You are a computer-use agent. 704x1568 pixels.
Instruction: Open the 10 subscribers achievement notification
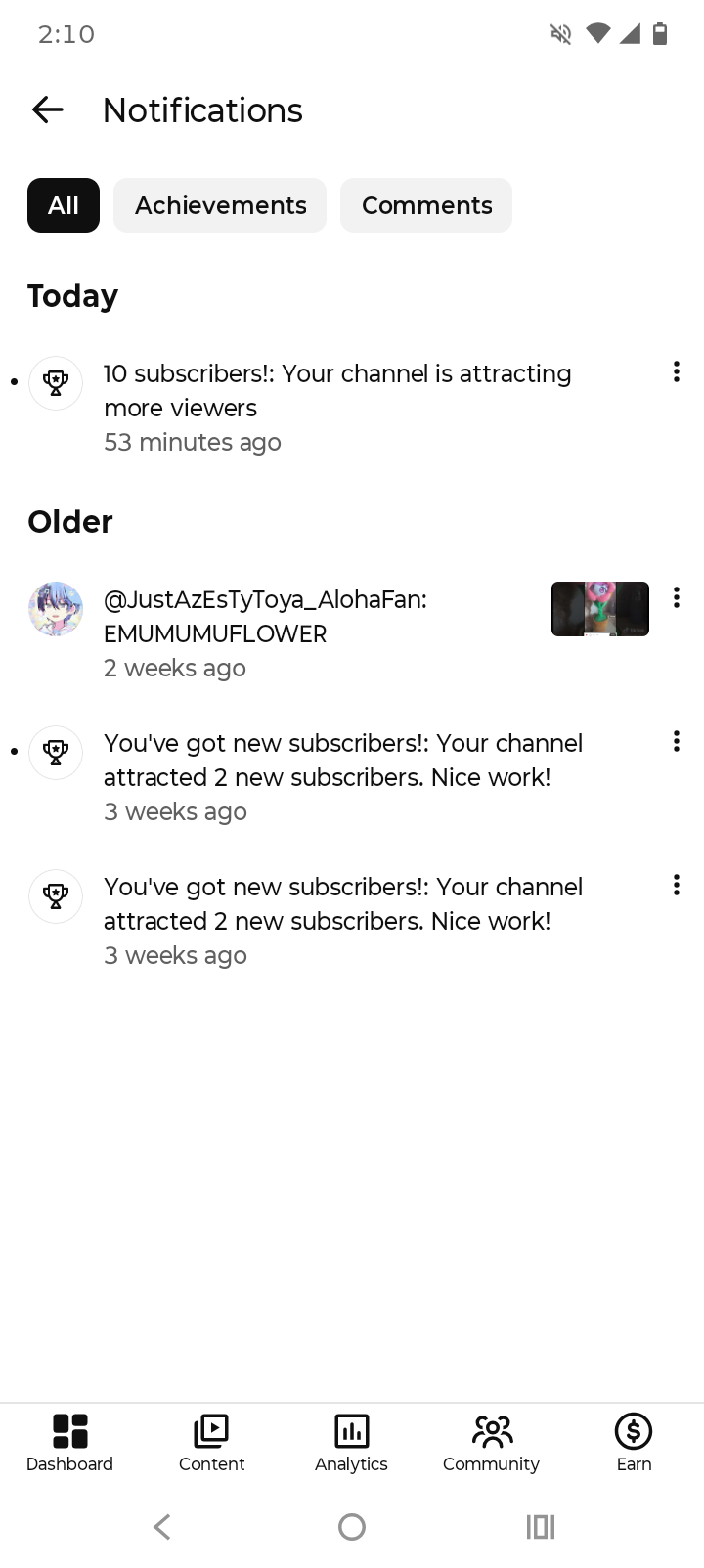337,391
